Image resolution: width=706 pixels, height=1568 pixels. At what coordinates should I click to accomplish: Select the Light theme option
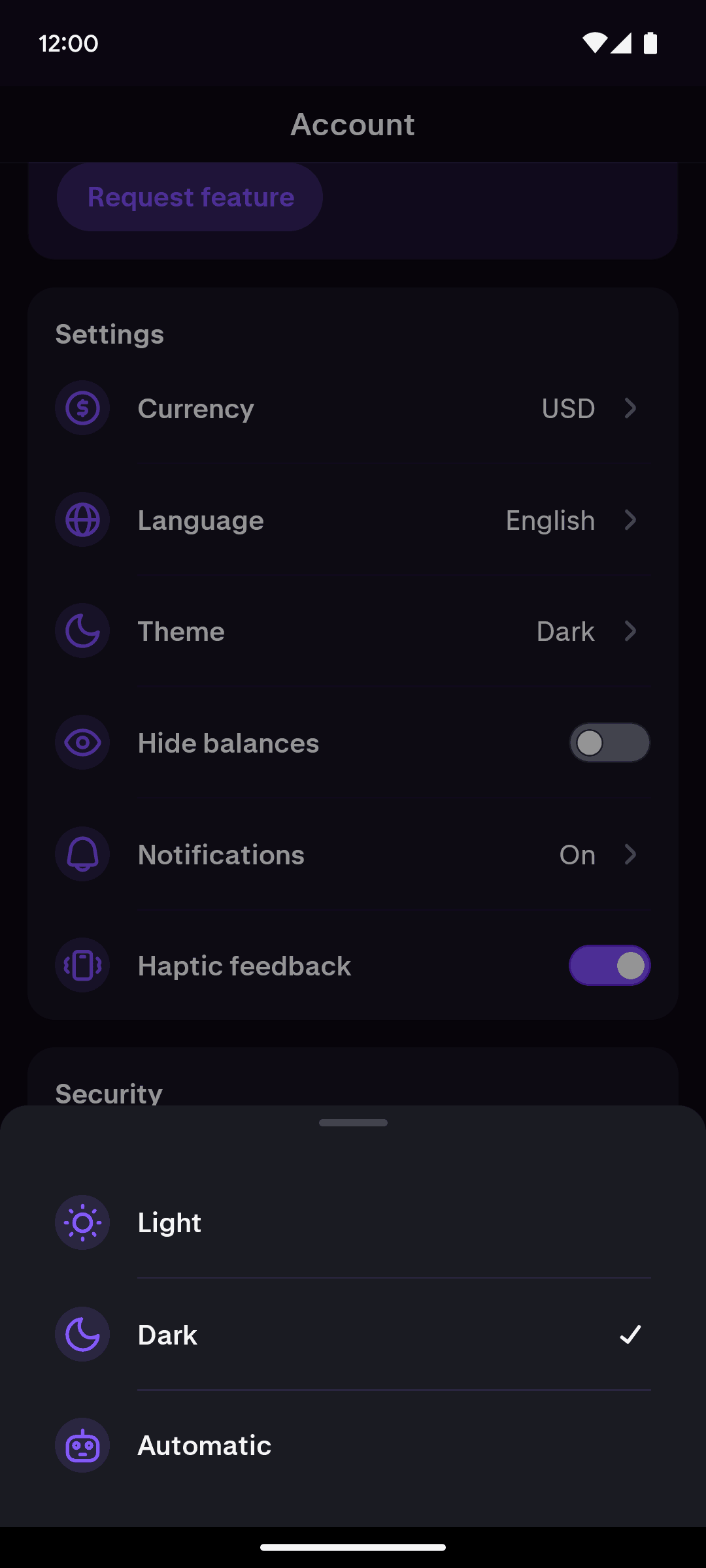pyautogui.click(x=353, y=1222)
